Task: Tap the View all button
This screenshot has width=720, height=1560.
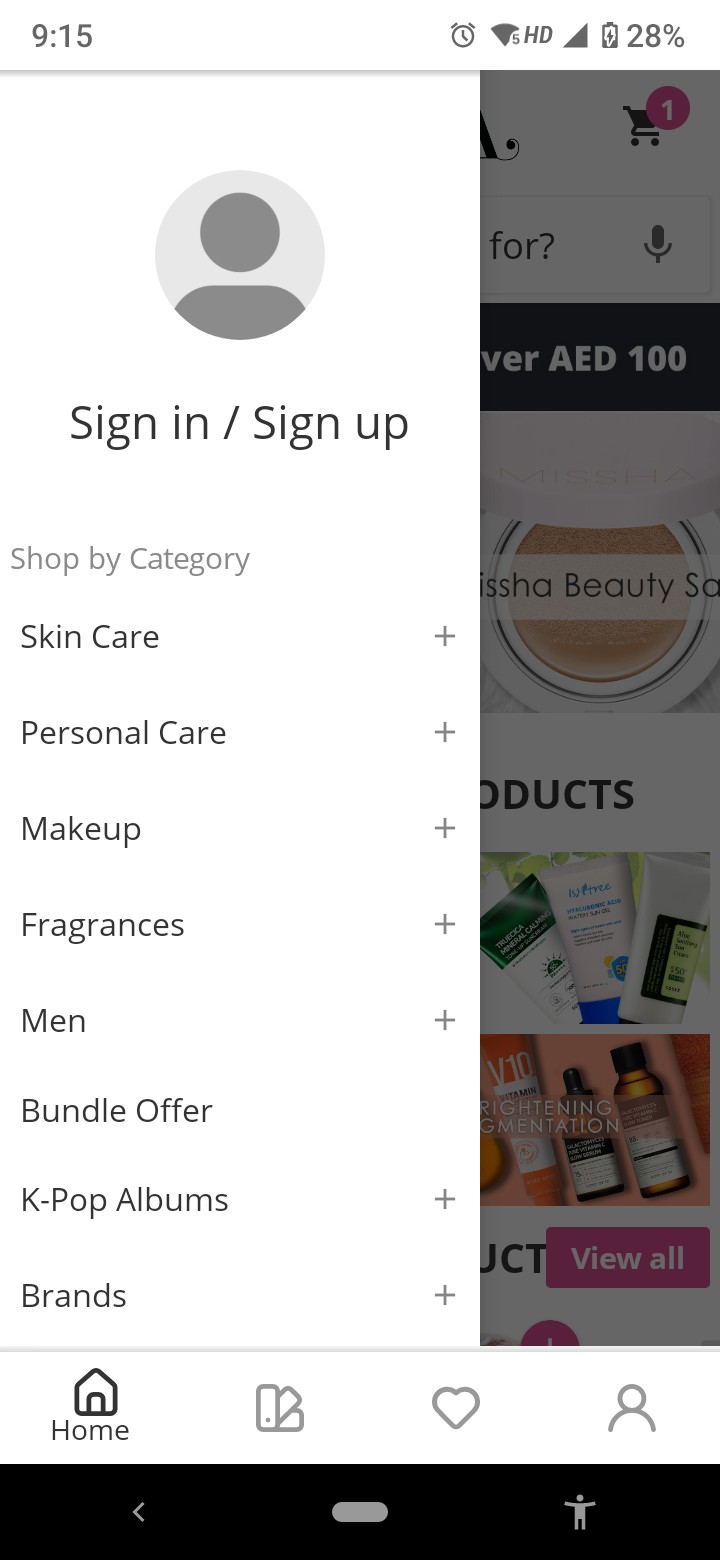Action: click(x=627, y=1257)
